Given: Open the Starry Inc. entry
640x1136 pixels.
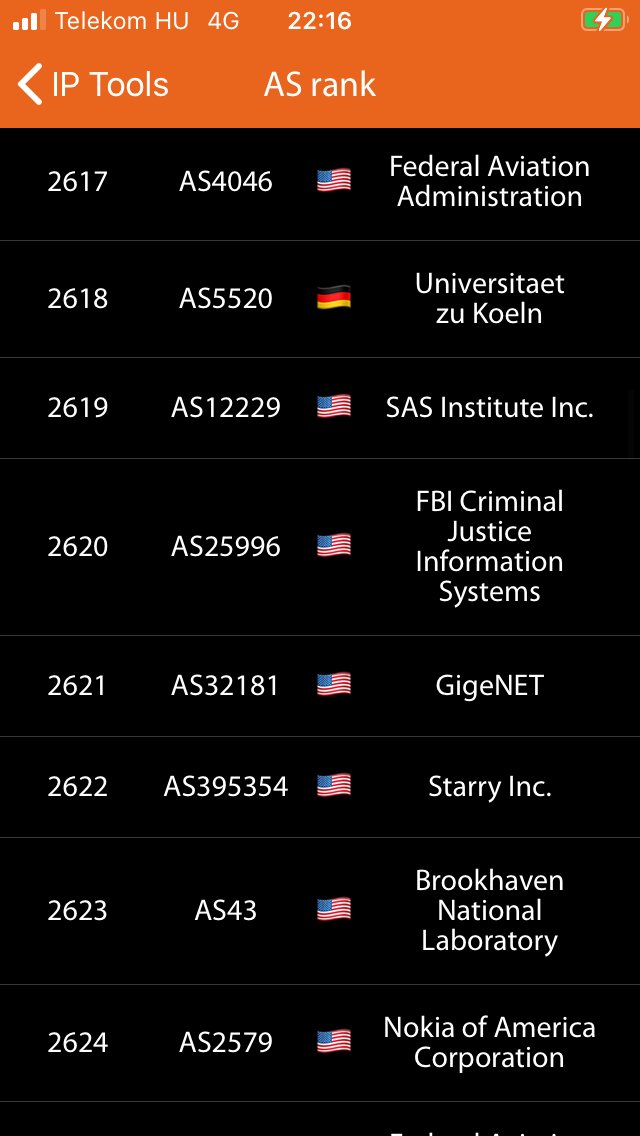Looking at the screenshot, I should [x=320, y=787].
